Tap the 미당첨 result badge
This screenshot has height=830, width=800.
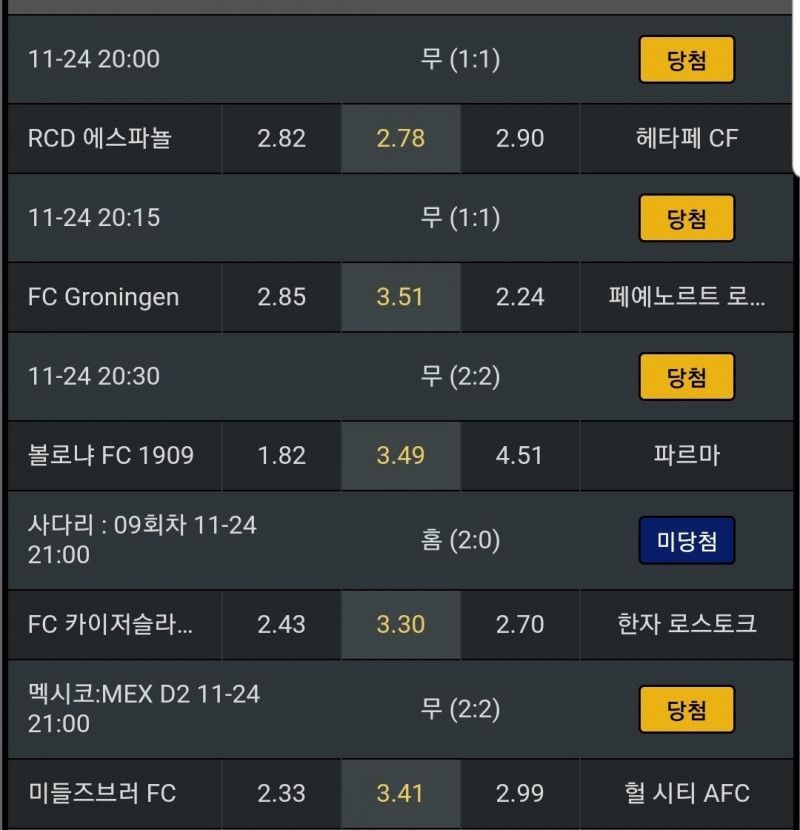tap(686, 541)
